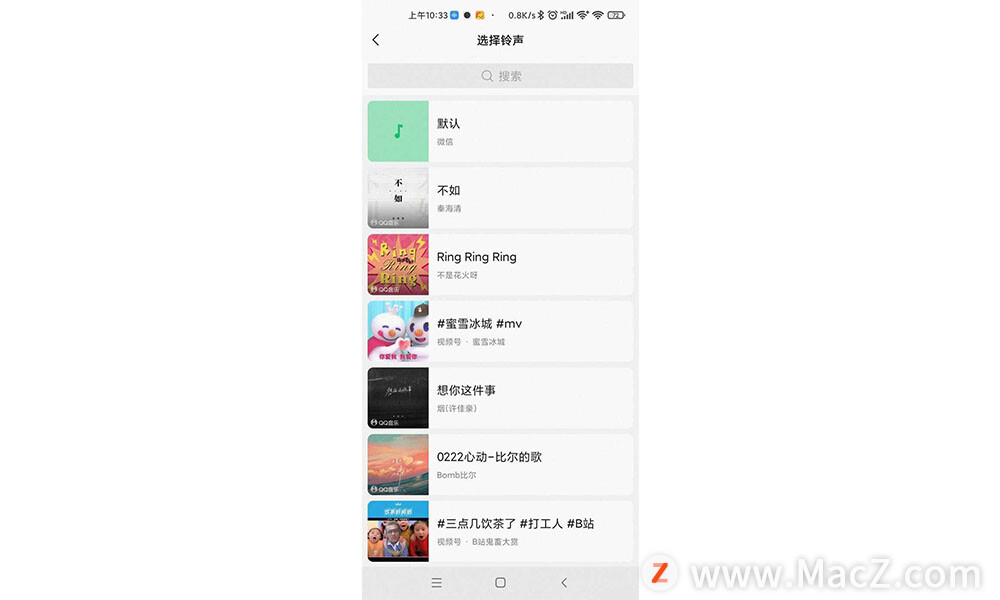The image size is (1000, 600).
Task: Go back from the 选择铃声 screen
Action: tap(376, 40)
